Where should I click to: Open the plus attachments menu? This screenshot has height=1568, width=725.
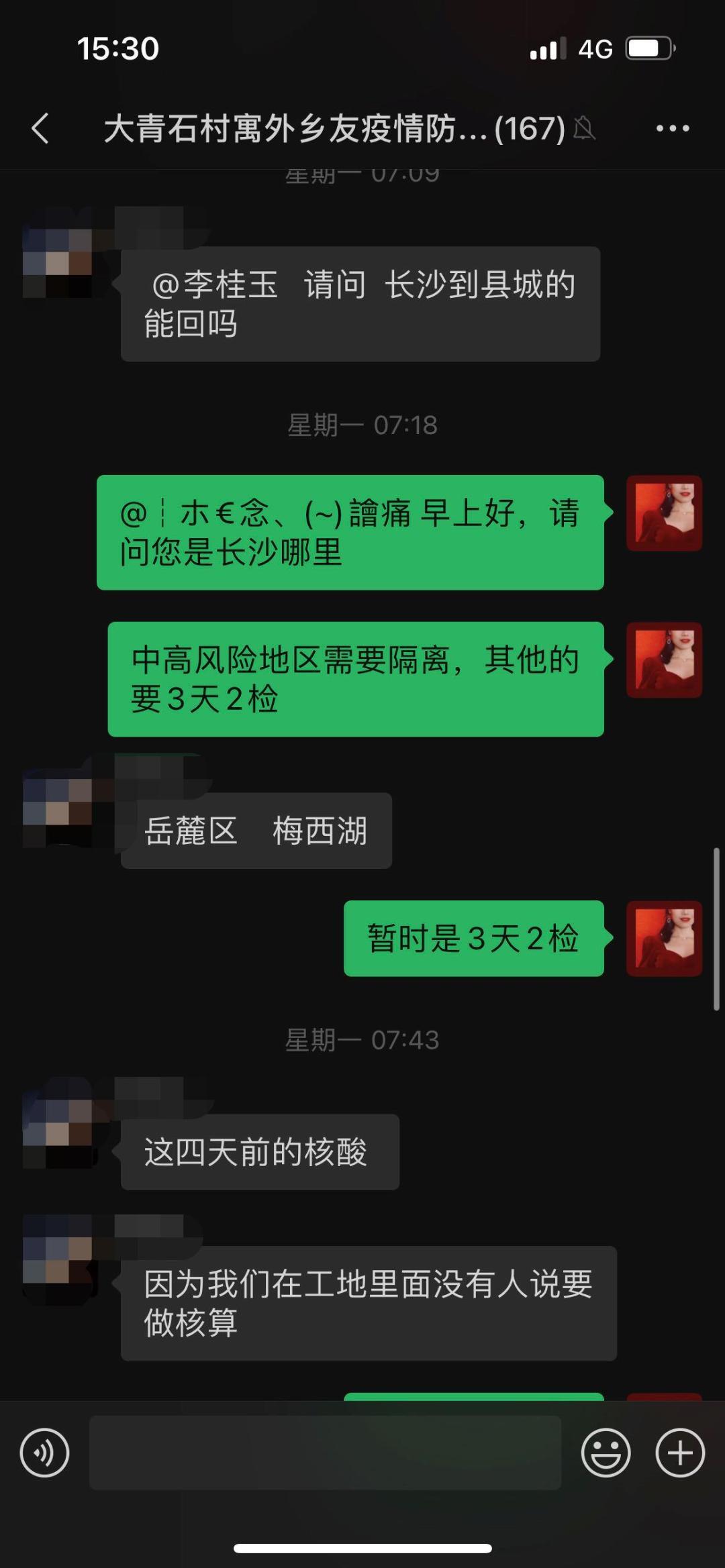point(680,1453)
